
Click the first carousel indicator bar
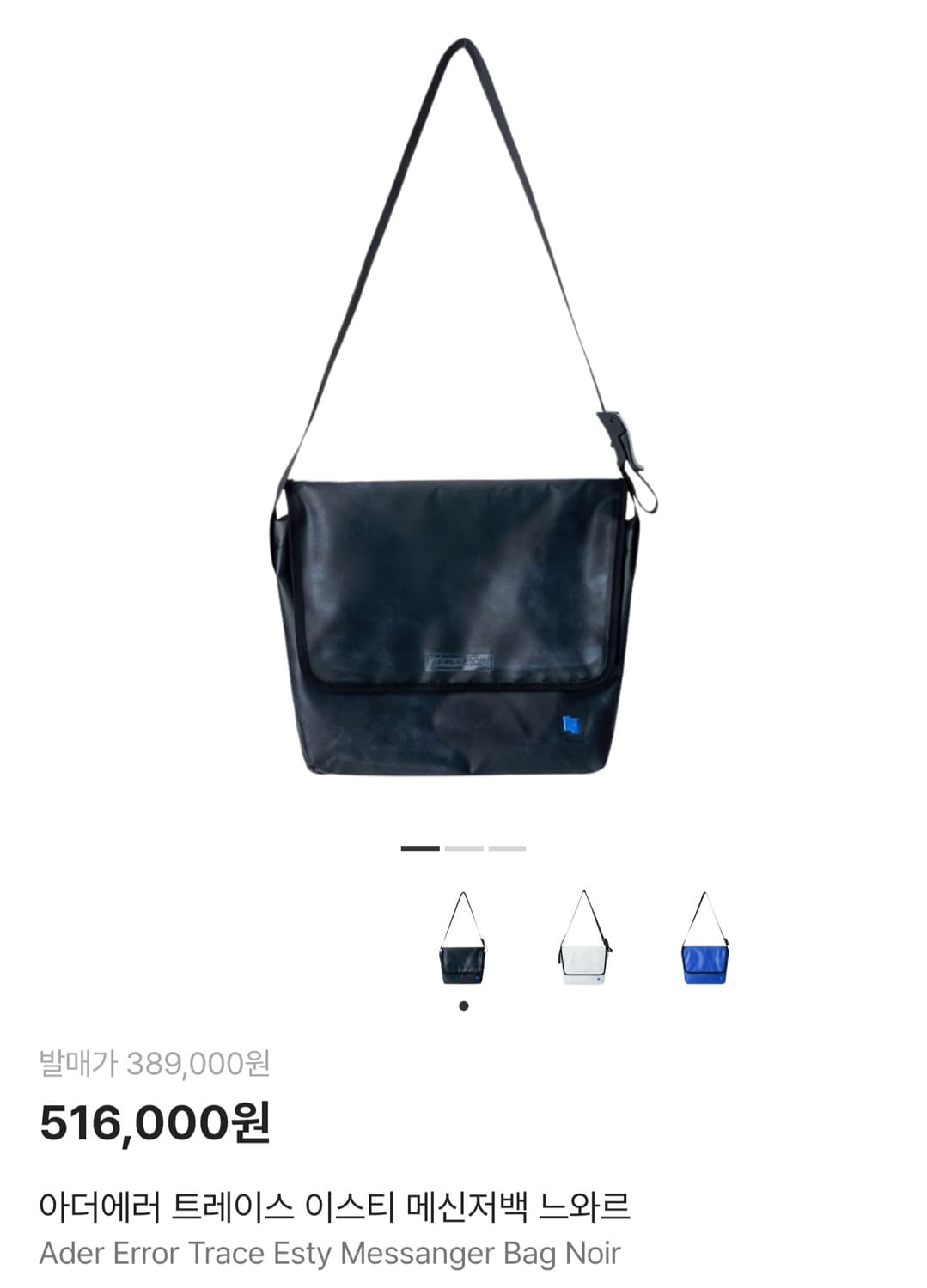[x=418, y=848]
